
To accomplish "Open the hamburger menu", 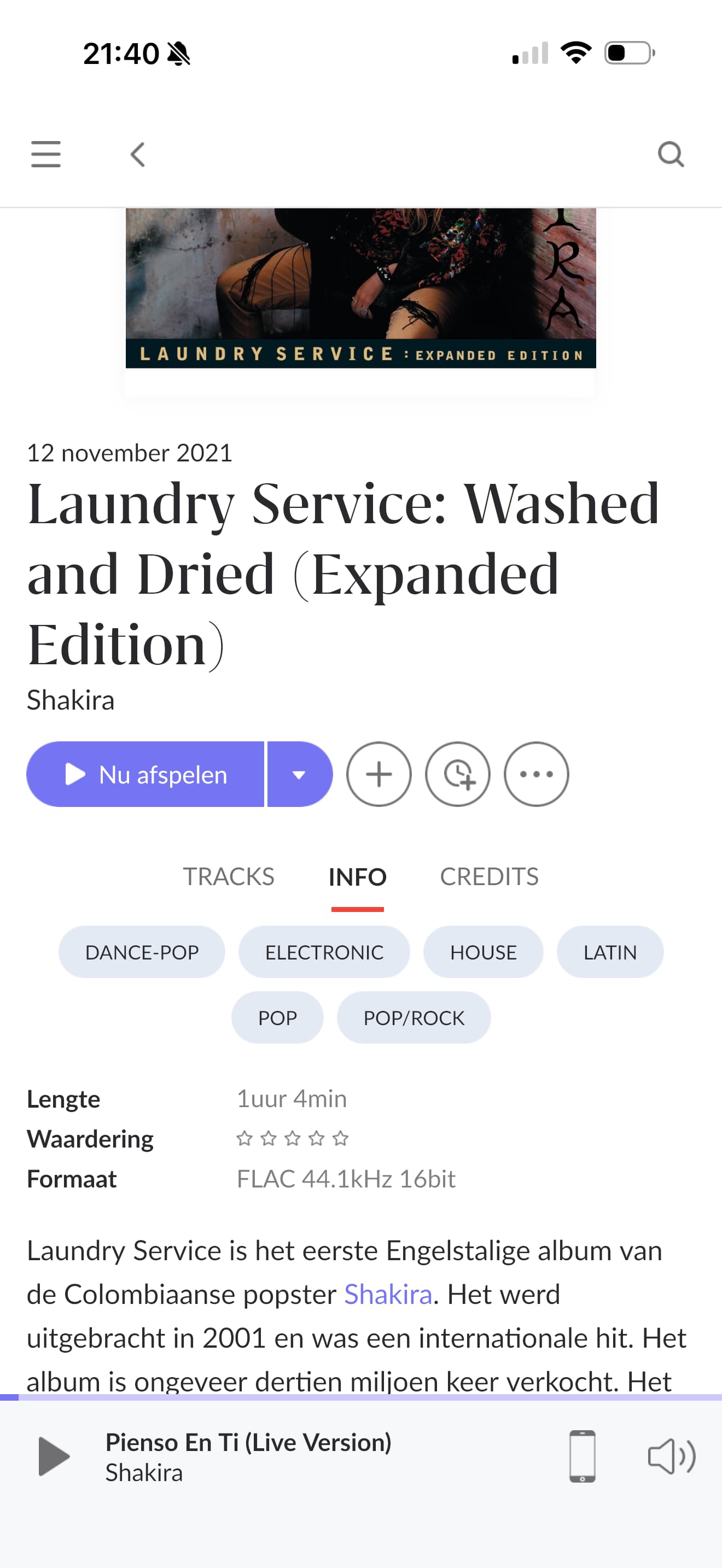I will pyautogui.click(x=45, y=154).
